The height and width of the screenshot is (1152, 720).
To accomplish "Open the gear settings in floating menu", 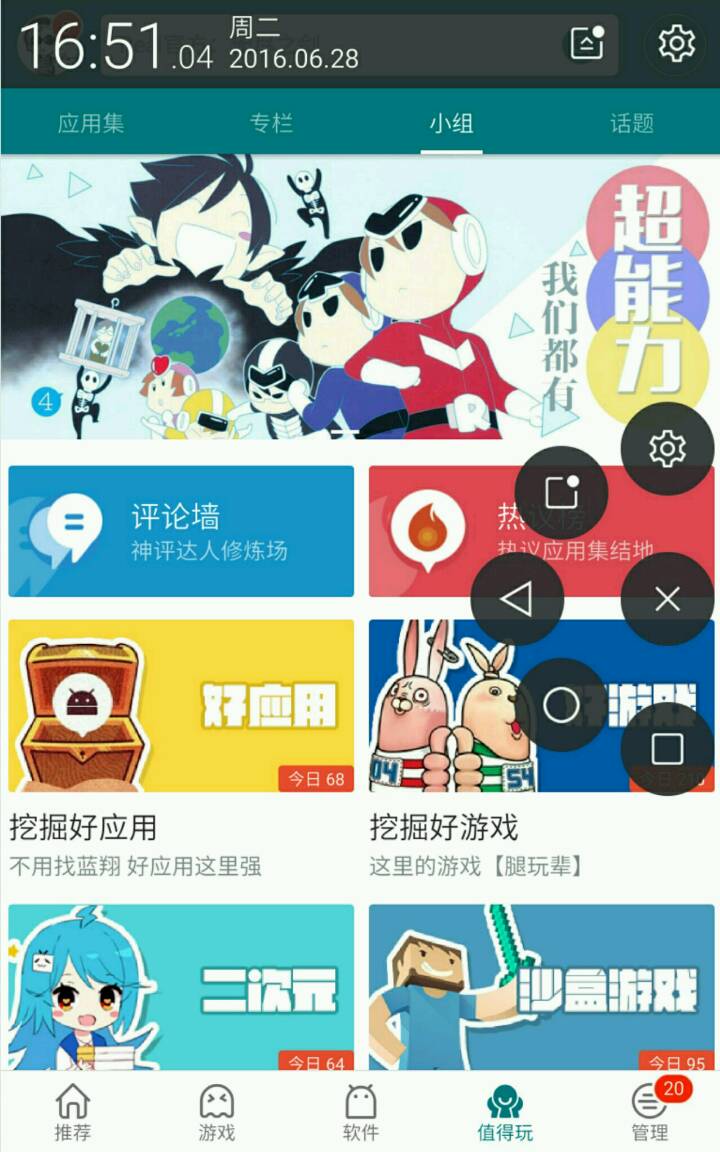I will tap(667, 449).
